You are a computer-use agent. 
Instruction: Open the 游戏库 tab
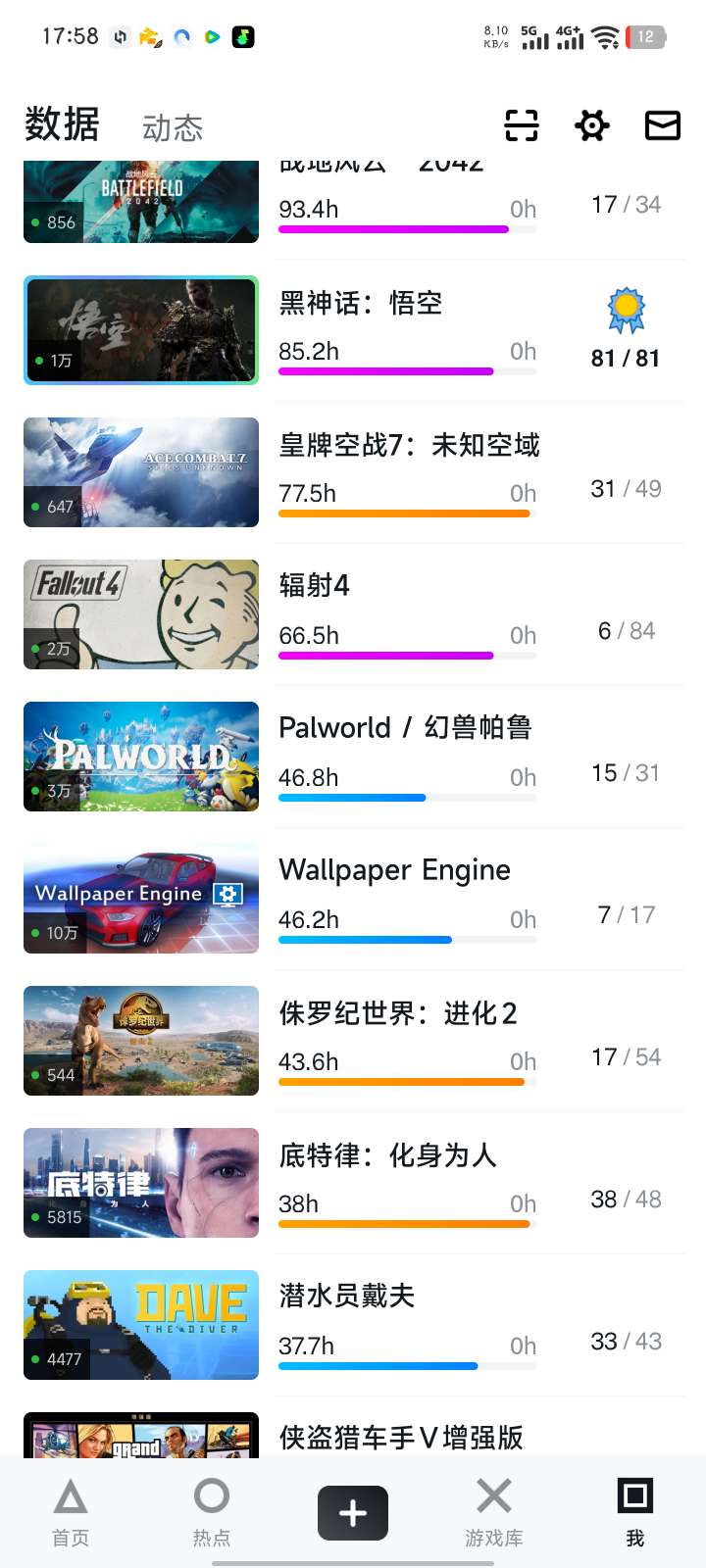(494, 1511)
